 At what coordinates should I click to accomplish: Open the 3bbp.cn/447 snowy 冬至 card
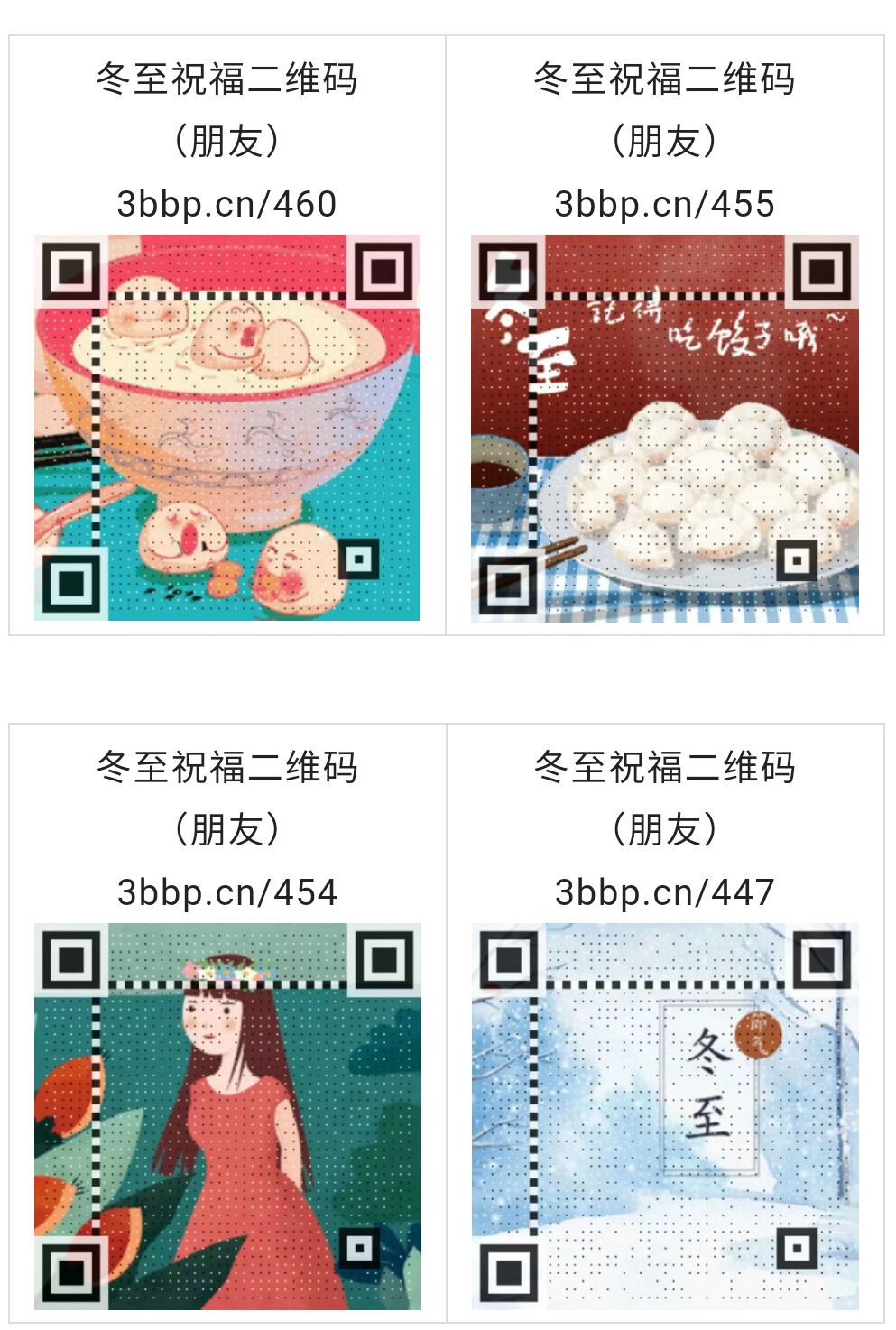665,1024
